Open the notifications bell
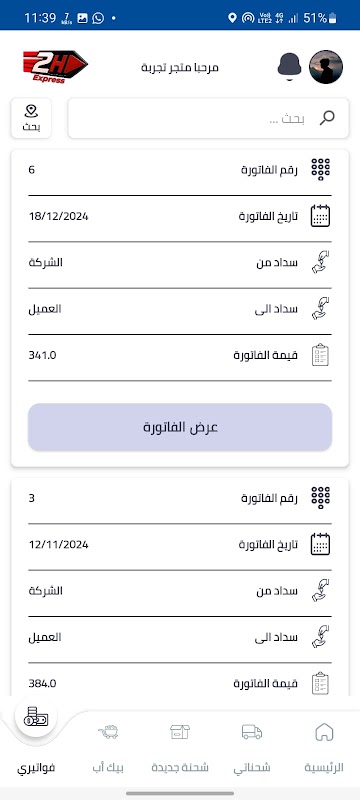 pos(289,67)
